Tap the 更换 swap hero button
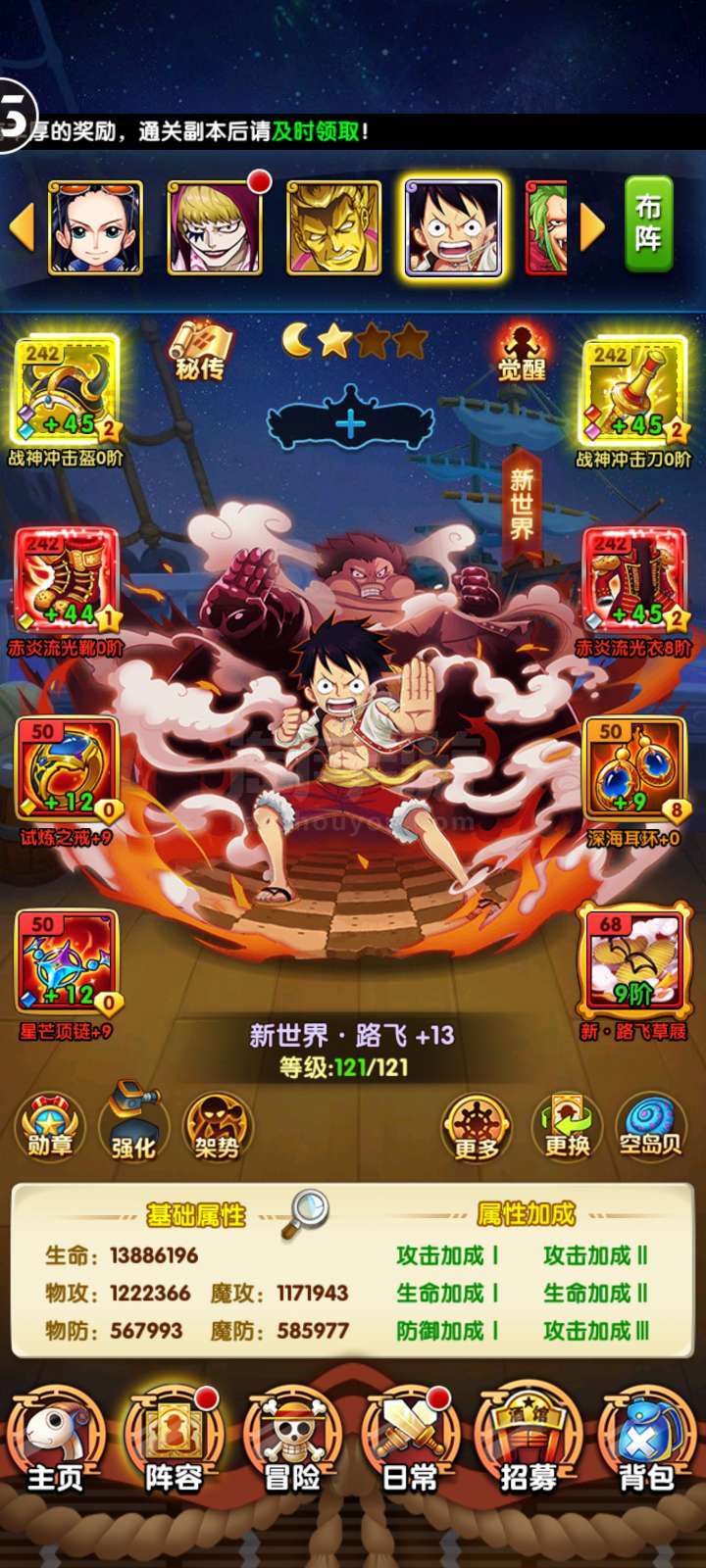Viewport: 706px width, 1568px height. click(x=567, y=1127)
